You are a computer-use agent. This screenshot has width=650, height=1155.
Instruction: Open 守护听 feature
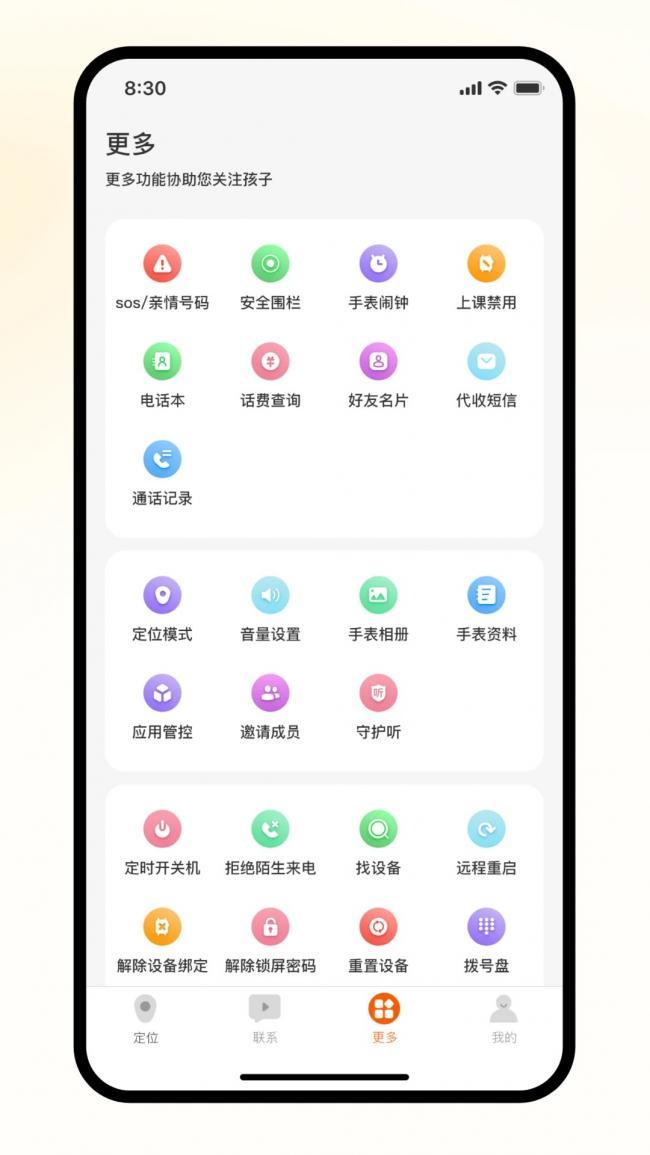378,694
